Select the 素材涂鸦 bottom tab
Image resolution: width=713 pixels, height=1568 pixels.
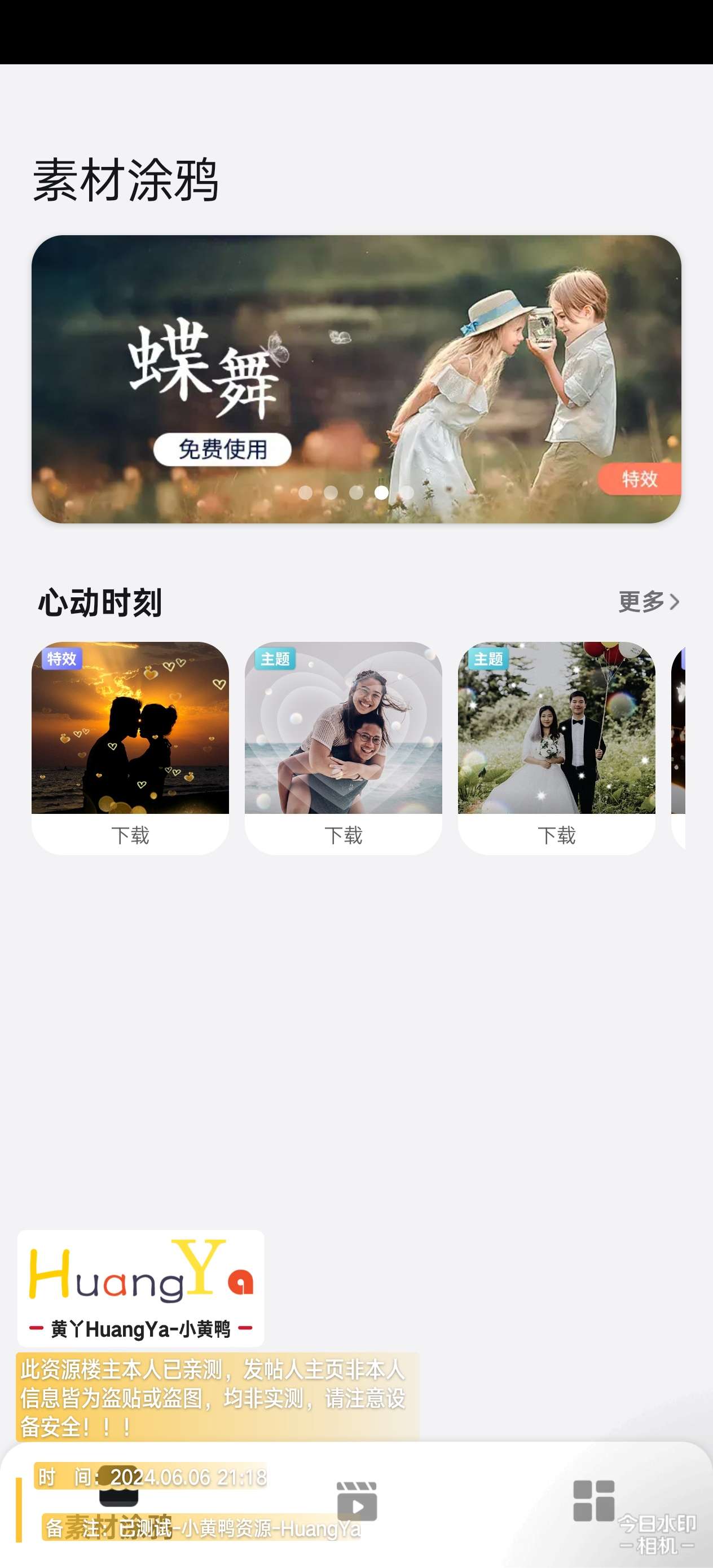pos(118,1504)
